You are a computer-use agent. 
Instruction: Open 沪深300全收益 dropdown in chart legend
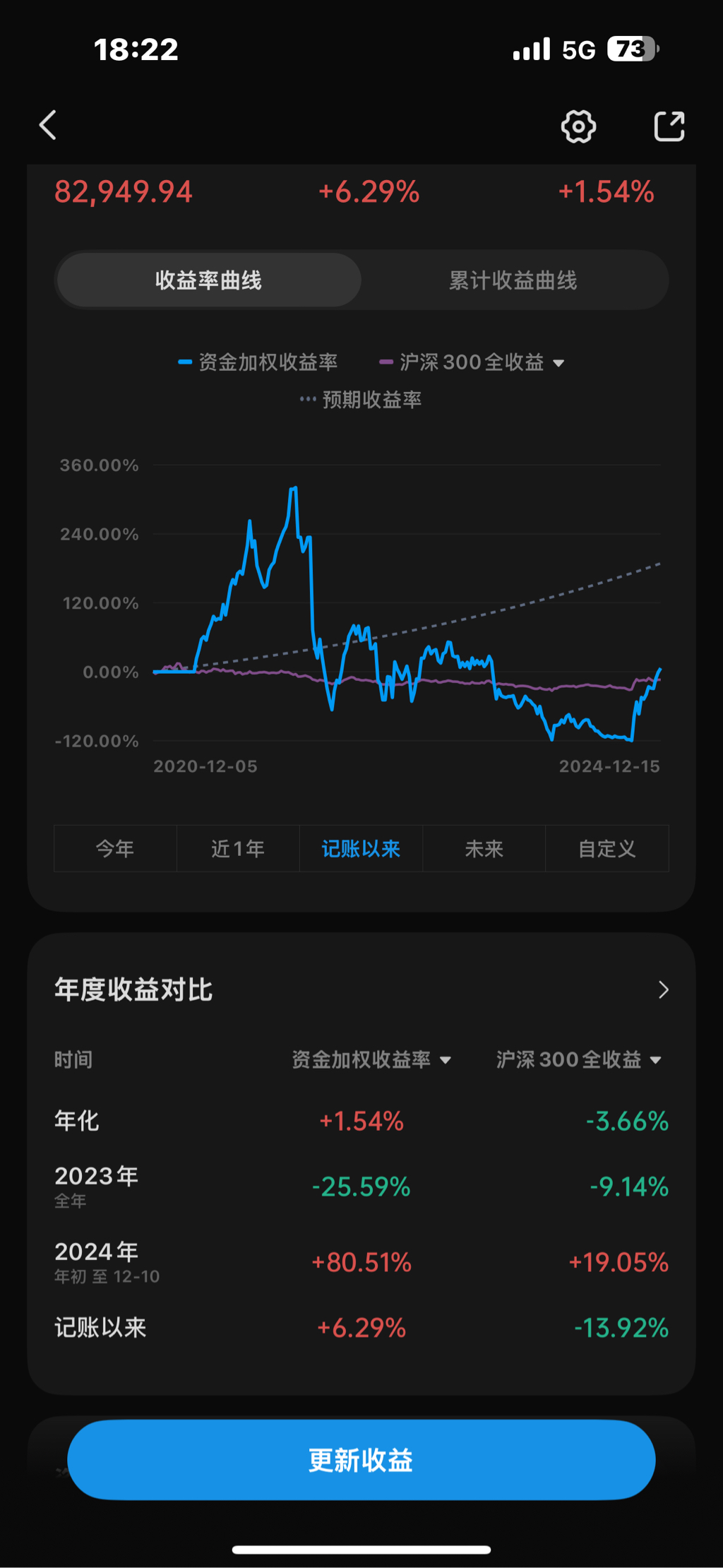coord(558,363)
